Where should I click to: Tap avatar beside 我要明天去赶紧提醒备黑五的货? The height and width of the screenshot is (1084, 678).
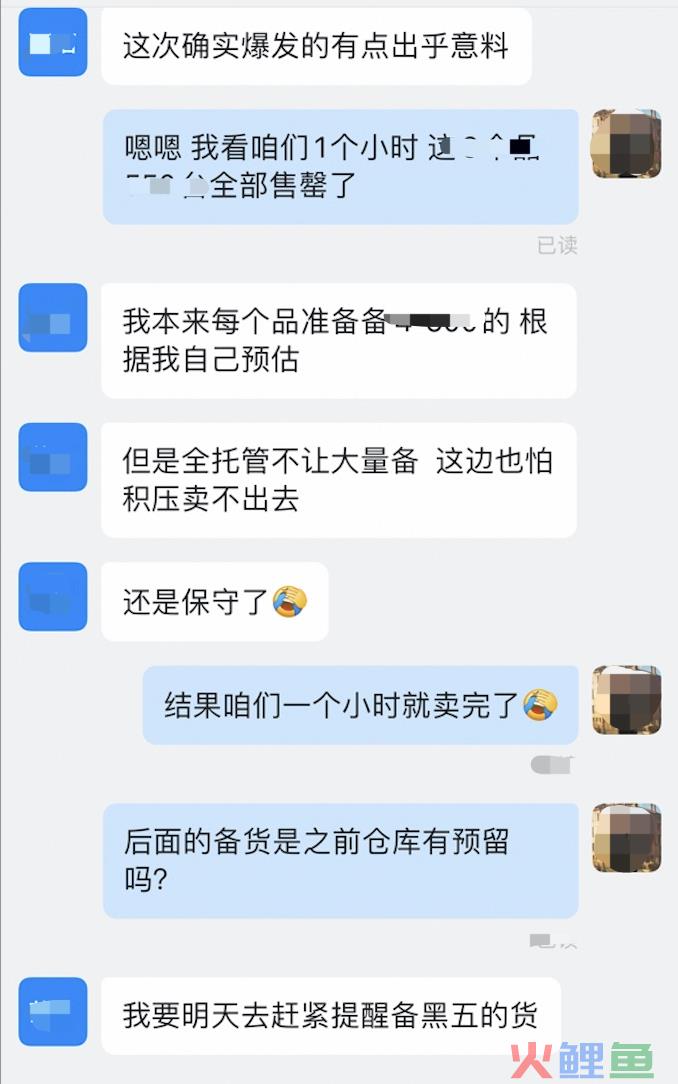[53, 1012]
